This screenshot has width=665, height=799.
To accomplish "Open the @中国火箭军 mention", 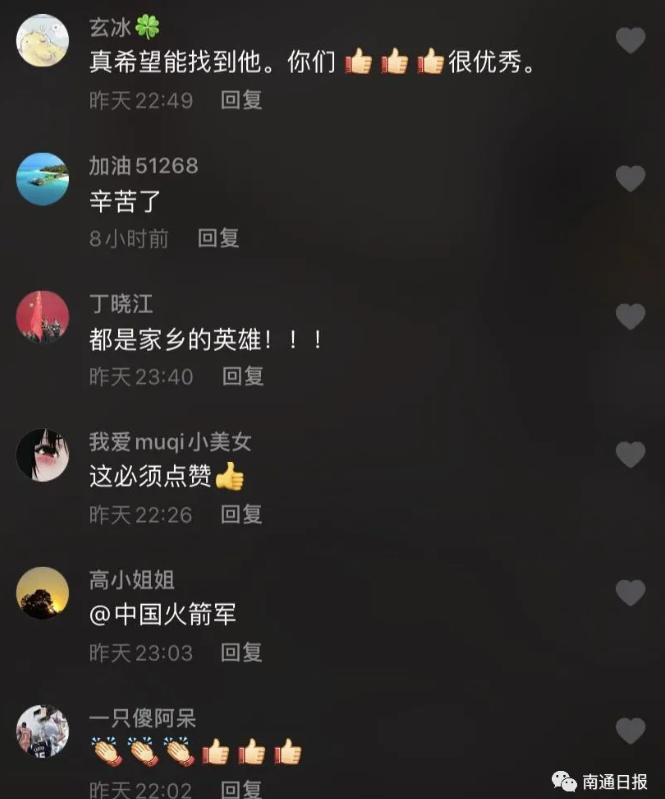I will point(163,615).
